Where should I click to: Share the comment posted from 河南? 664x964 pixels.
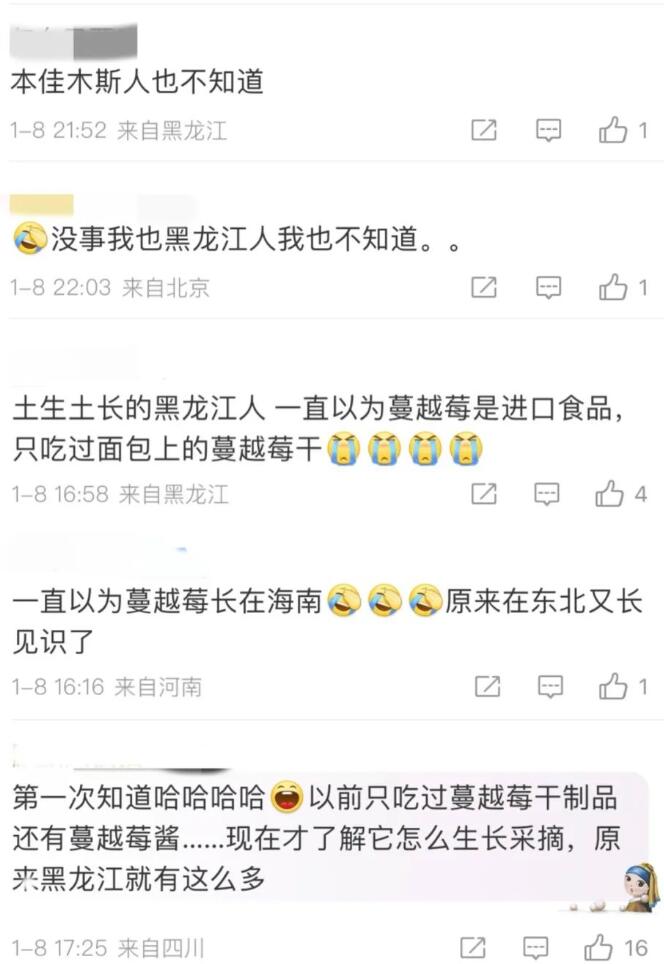pos(487,686)
